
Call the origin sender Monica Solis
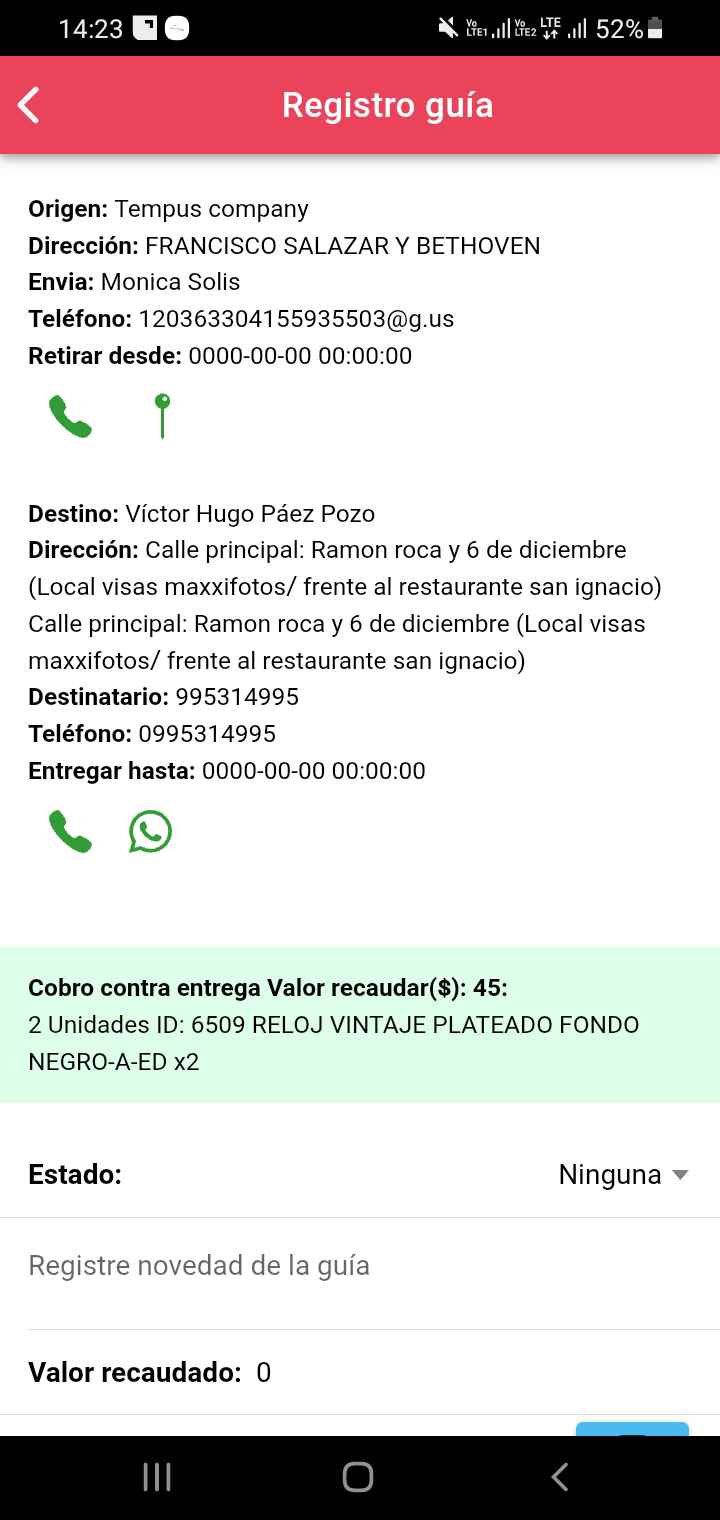coord(70,416)
